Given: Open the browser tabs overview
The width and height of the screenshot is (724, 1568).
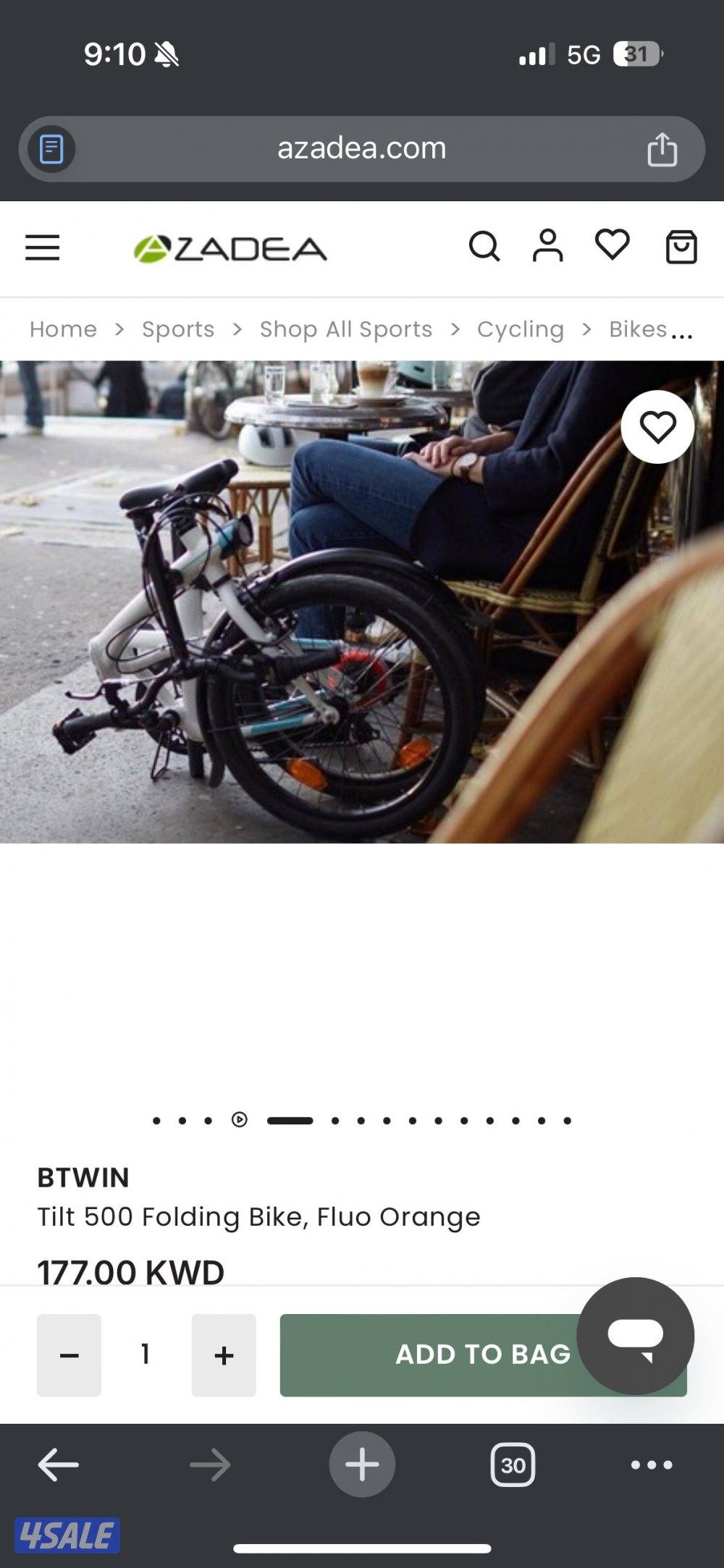Looking at the screenshot, I should [x=513, y=1462].
